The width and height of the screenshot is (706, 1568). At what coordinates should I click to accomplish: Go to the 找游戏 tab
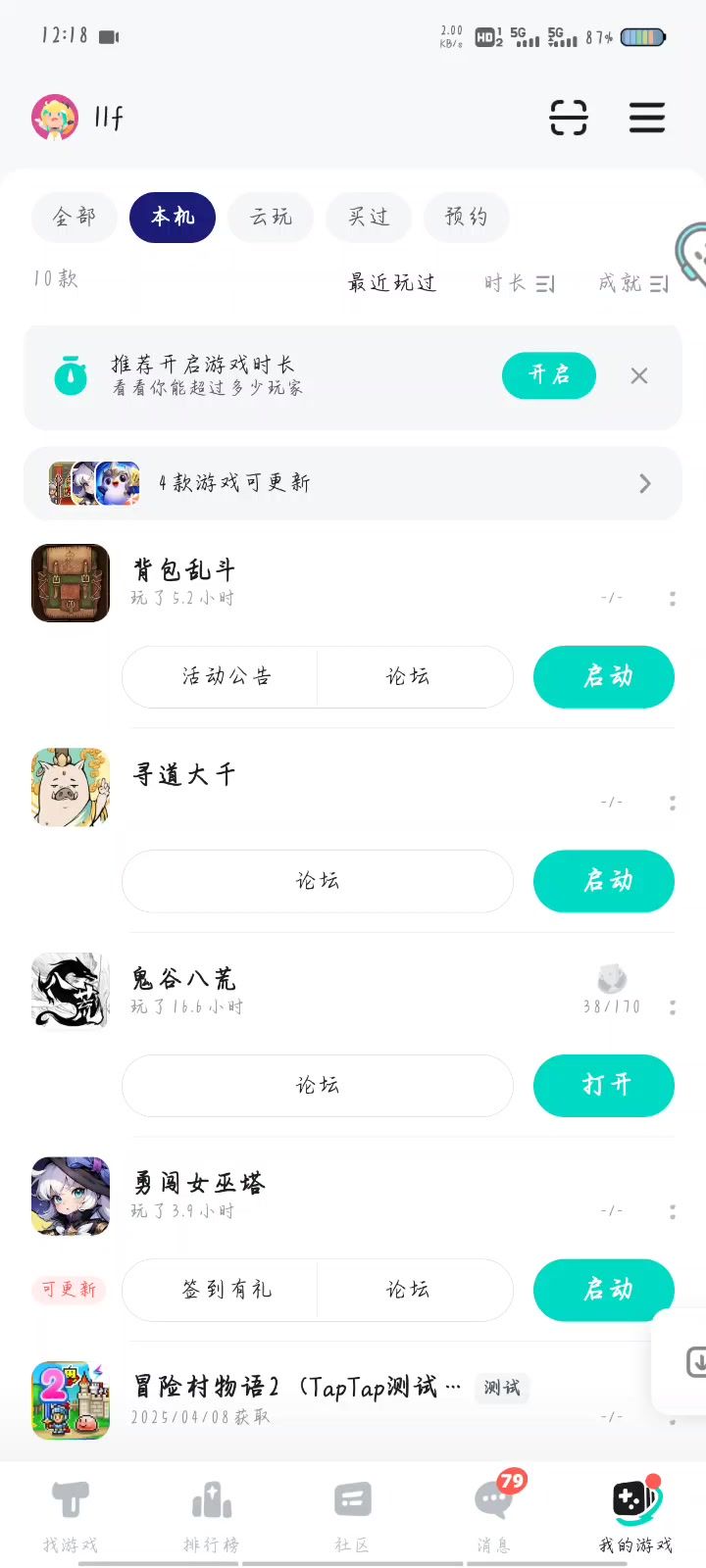click(x=71, y=1514)
